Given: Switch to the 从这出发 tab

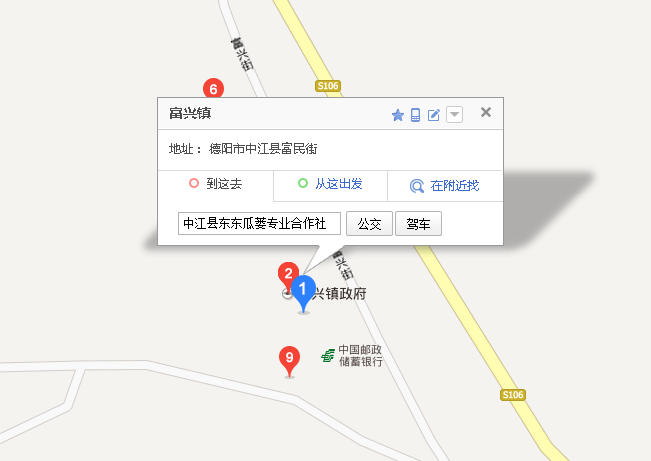Looking at the screenshot, I should (331, 184).
